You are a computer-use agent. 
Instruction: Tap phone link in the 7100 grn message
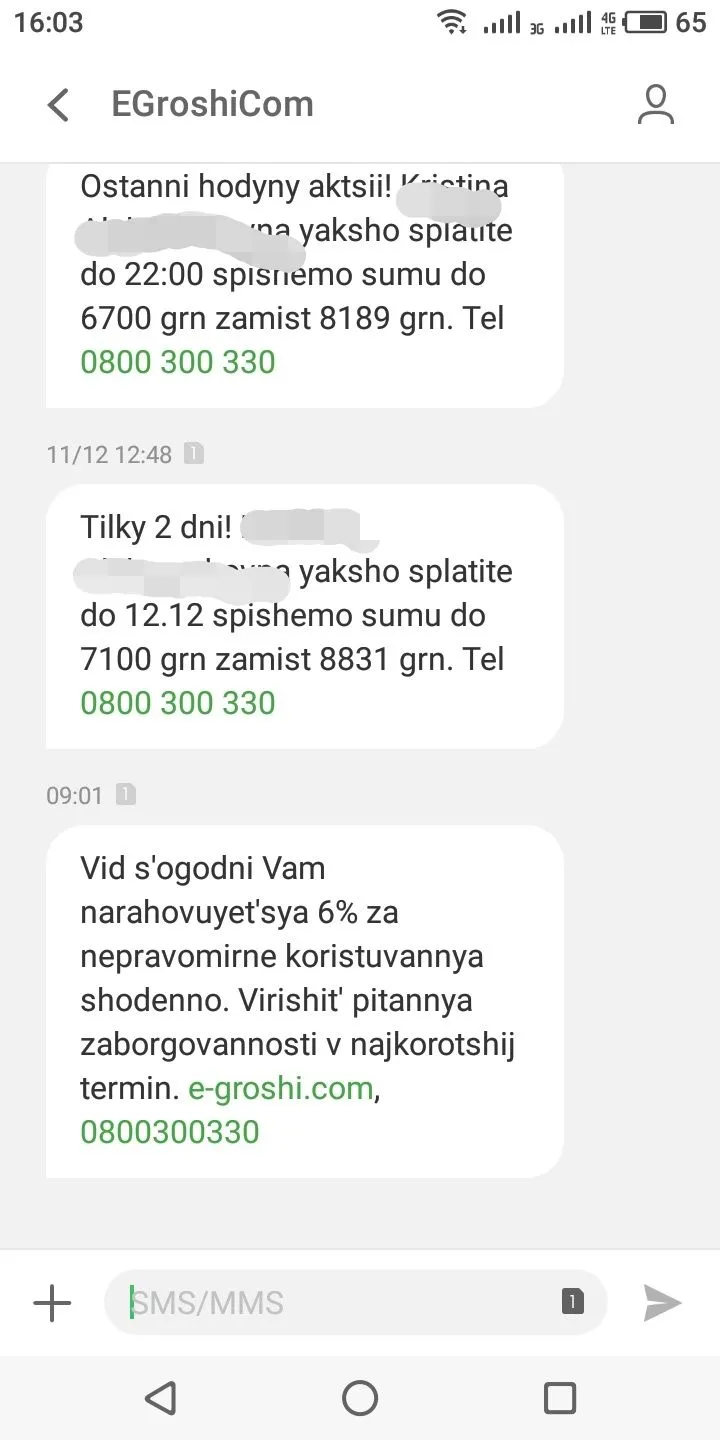tap(177, 702)
